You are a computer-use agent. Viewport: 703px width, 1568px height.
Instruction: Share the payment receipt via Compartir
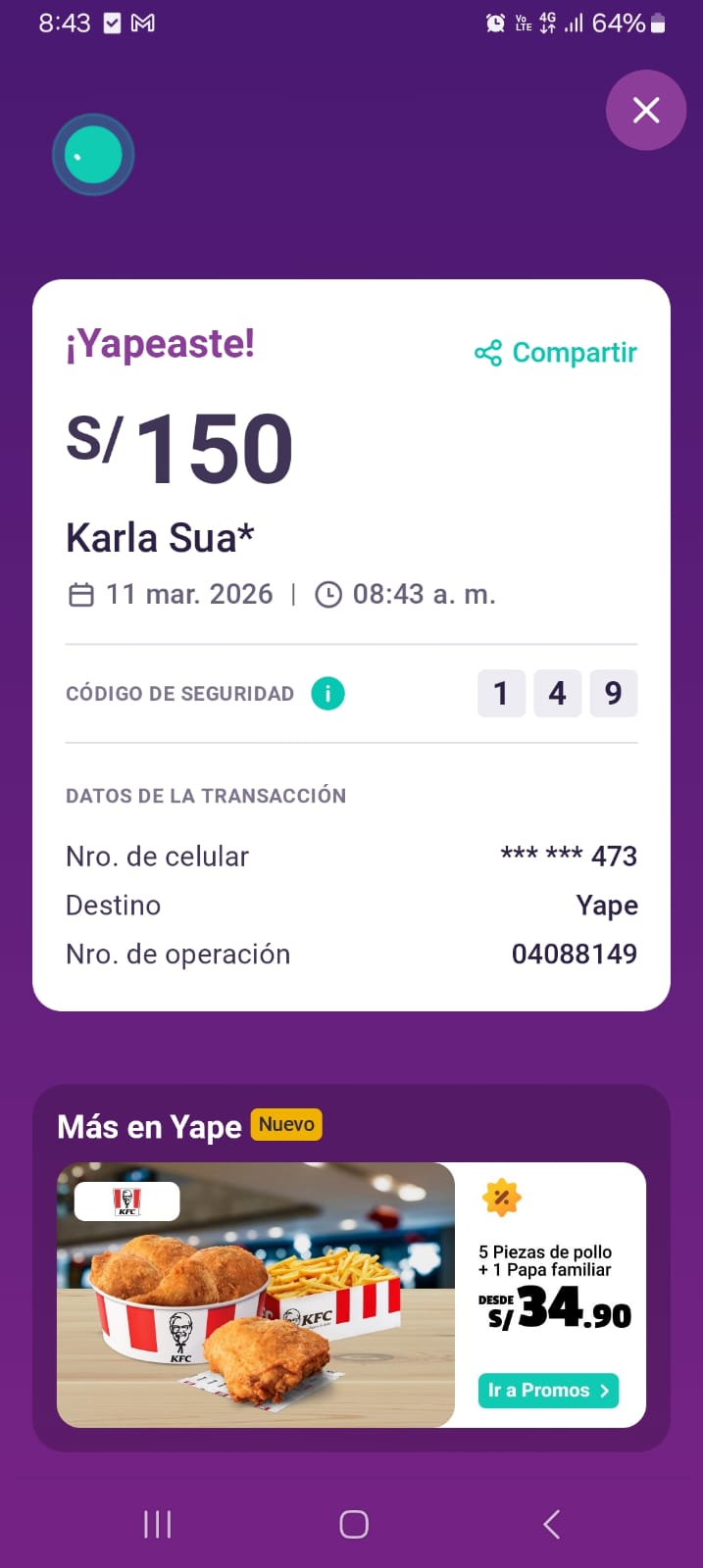point(556,353)
